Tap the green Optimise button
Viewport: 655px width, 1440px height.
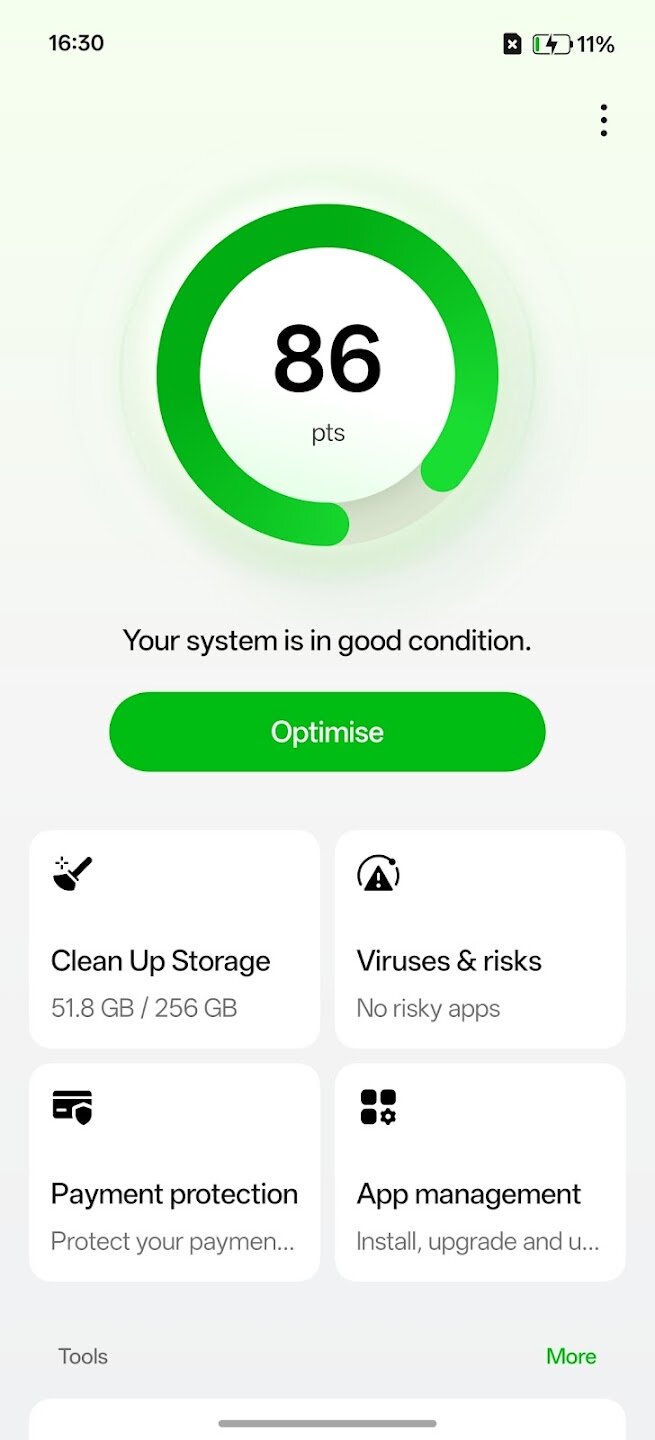[327, 732]
